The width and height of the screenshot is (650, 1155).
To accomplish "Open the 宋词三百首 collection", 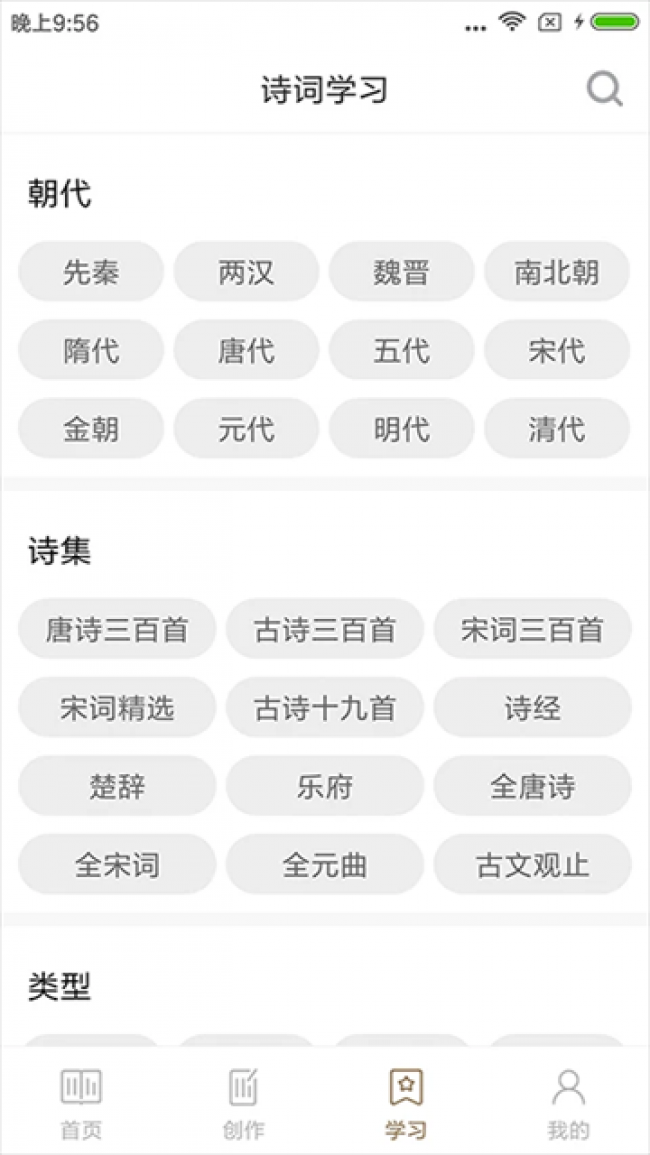I will (532, 629).
